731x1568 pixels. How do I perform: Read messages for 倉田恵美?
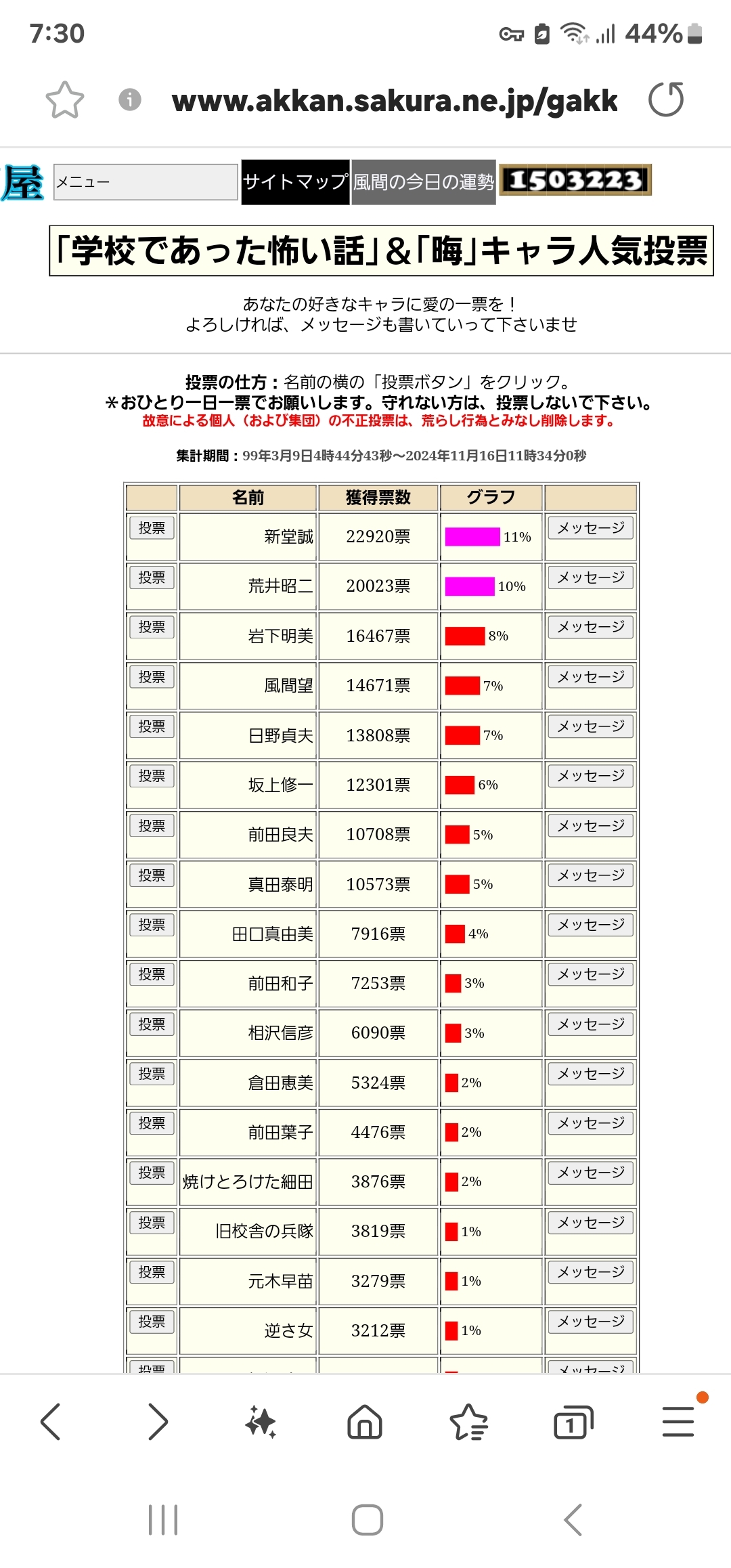[x=590, y=1074]
